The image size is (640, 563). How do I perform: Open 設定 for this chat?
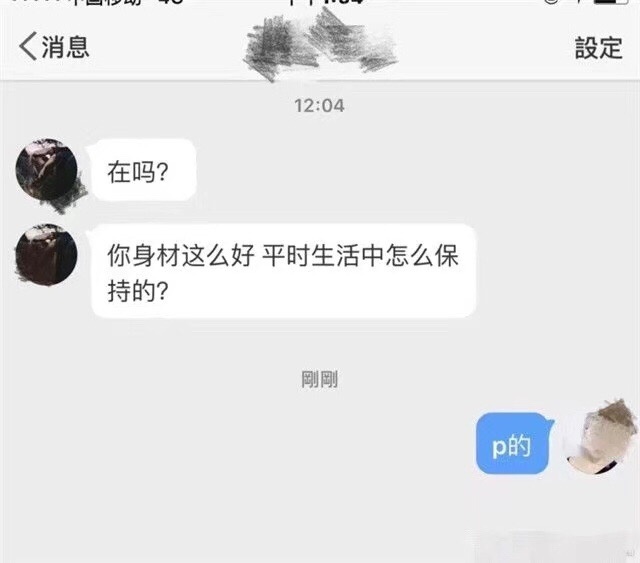click(598, 47)
